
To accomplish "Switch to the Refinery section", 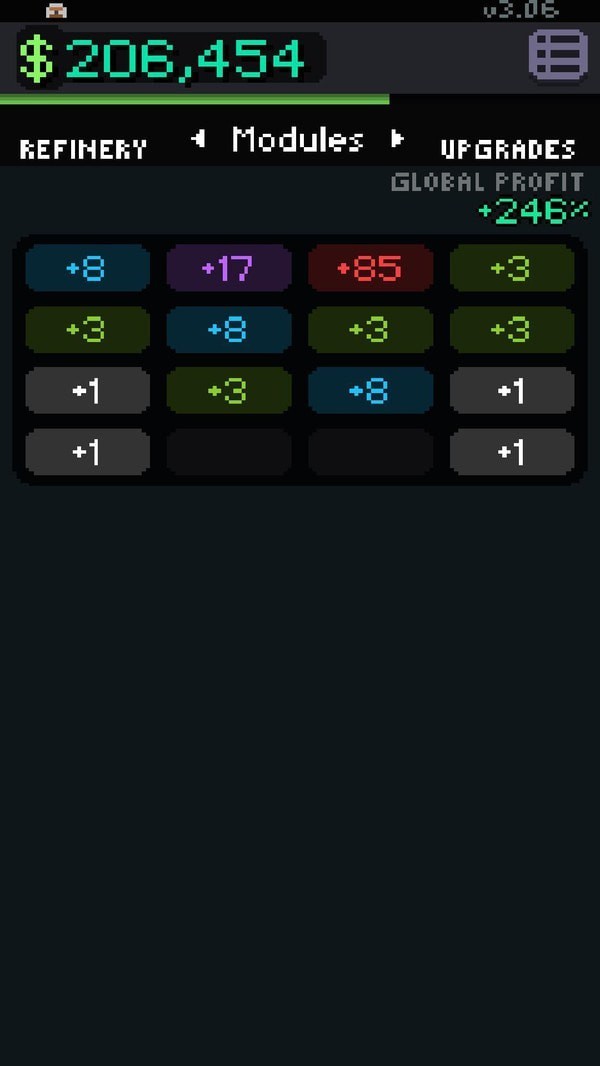I will coord(83,149).
